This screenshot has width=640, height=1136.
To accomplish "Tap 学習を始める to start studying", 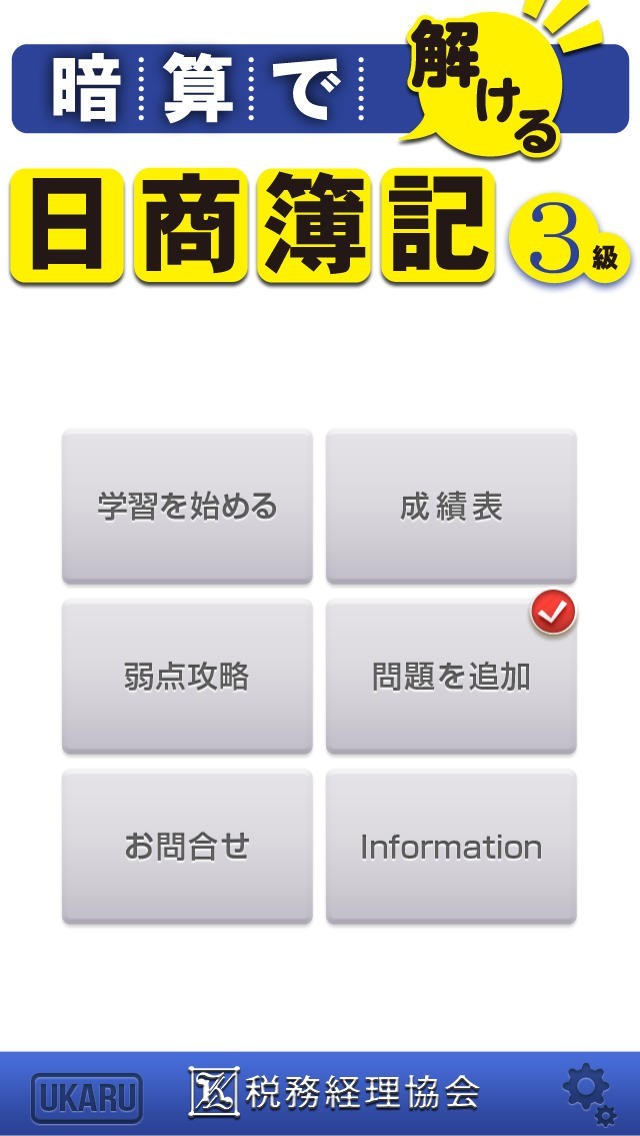I will coord(187,506).
